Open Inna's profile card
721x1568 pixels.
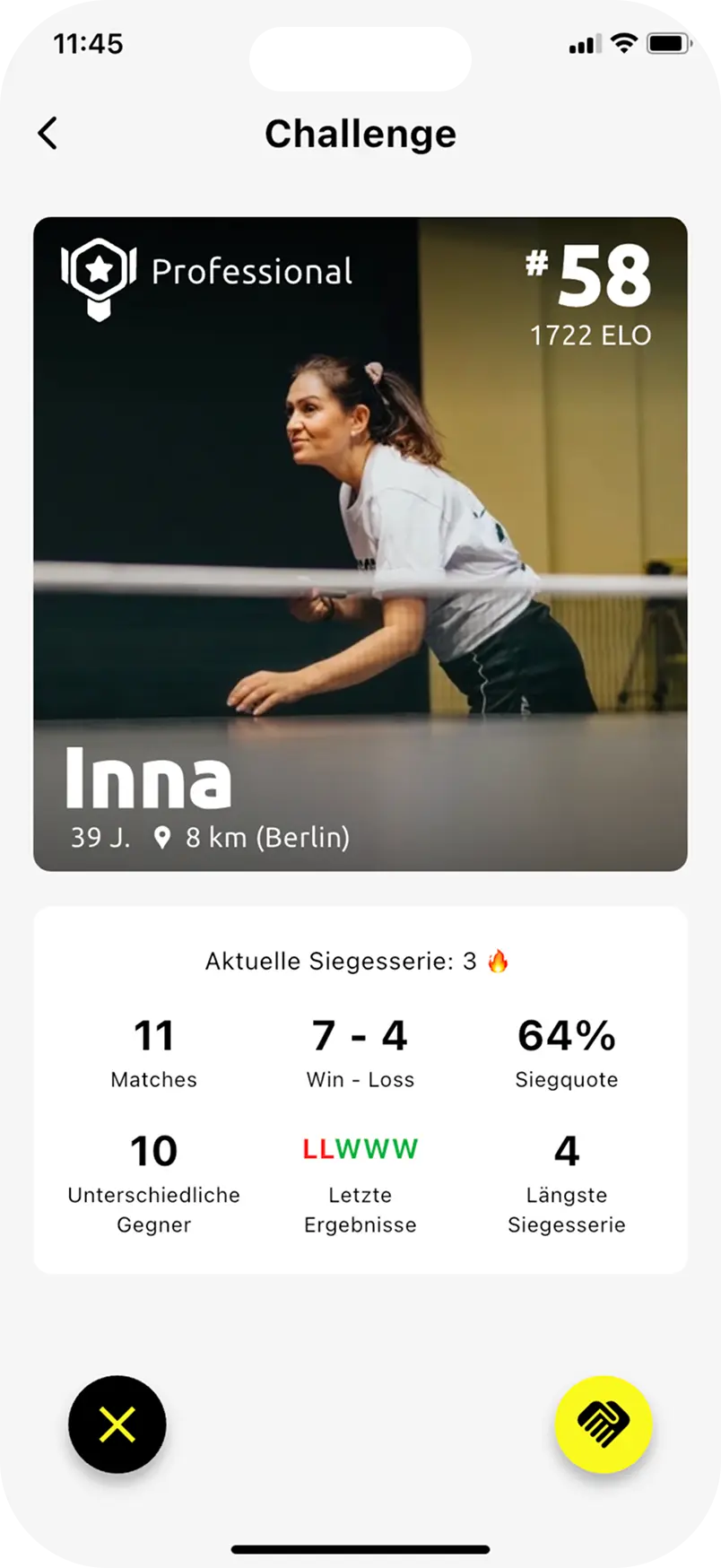coord(360,544)
